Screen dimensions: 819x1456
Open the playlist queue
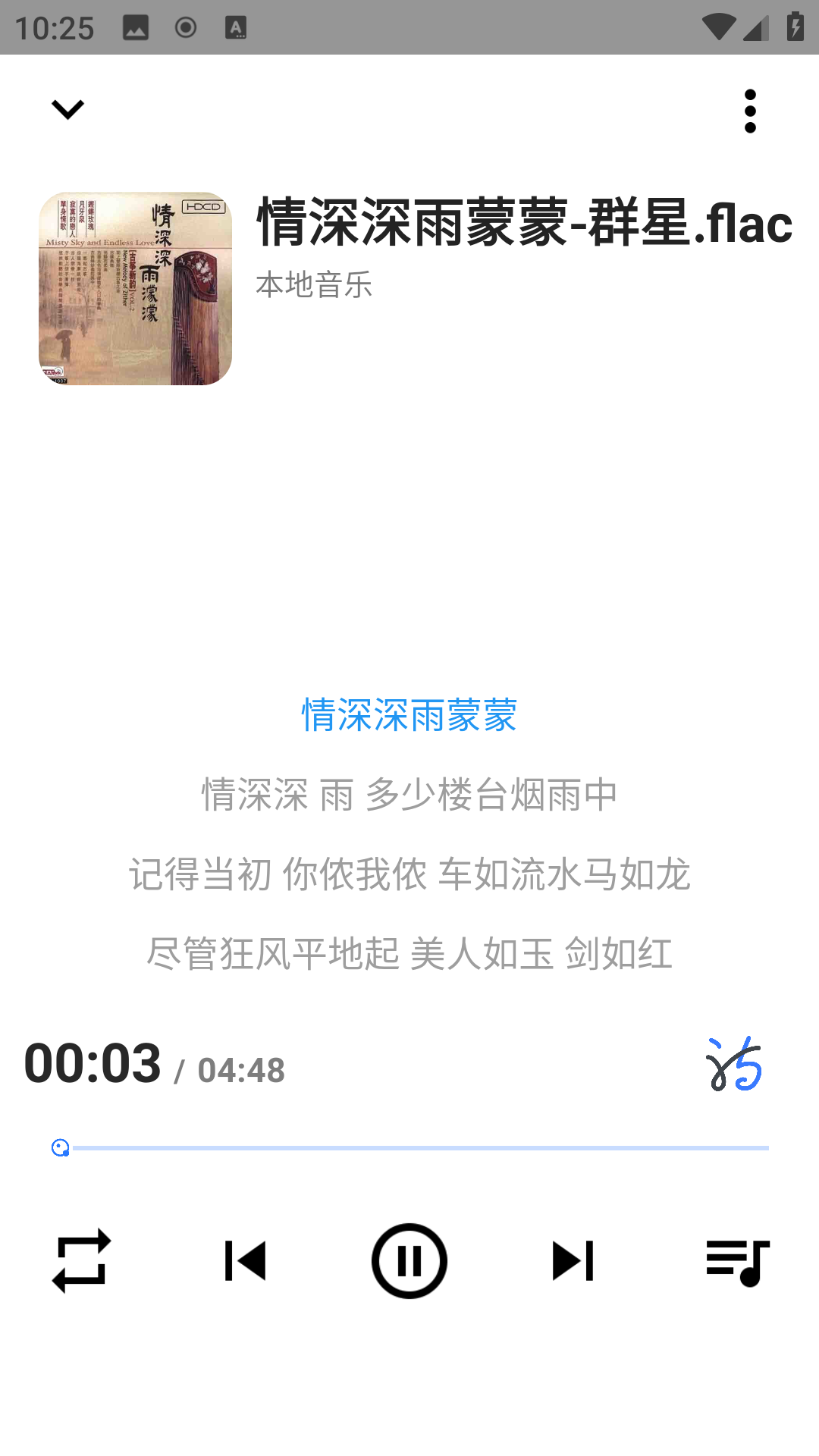737,1263
